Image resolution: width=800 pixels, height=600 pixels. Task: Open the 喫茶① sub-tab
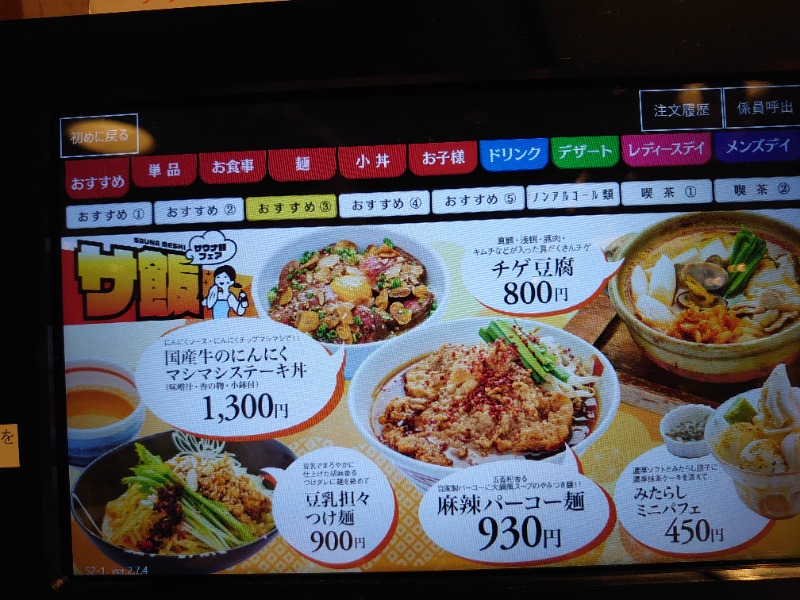tap(665, 192)
